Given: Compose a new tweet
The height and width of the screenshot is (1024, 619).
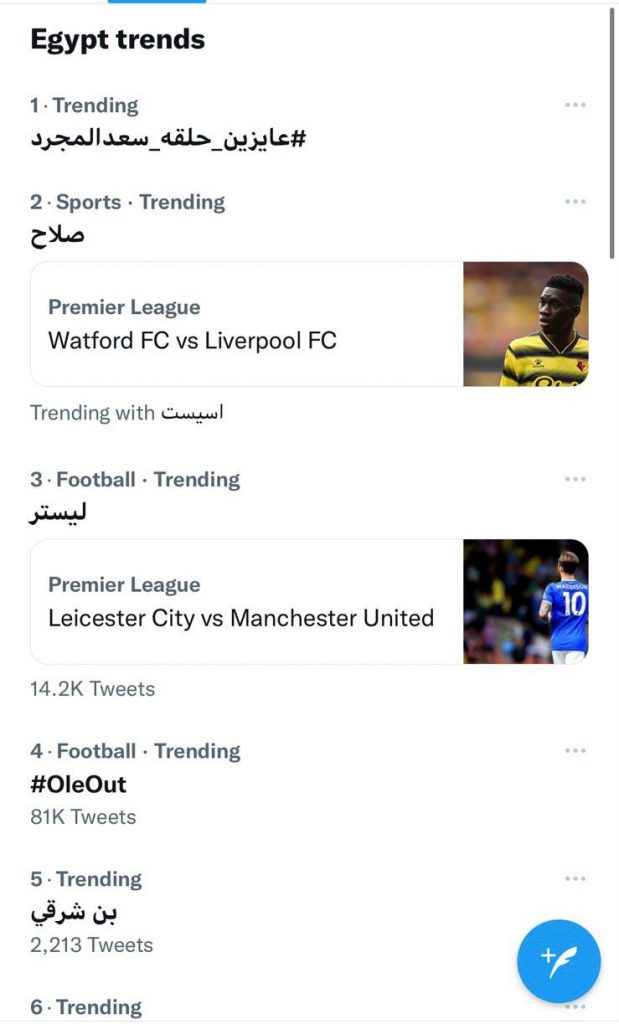Looking at the screenshot, I should coord(558,961).
